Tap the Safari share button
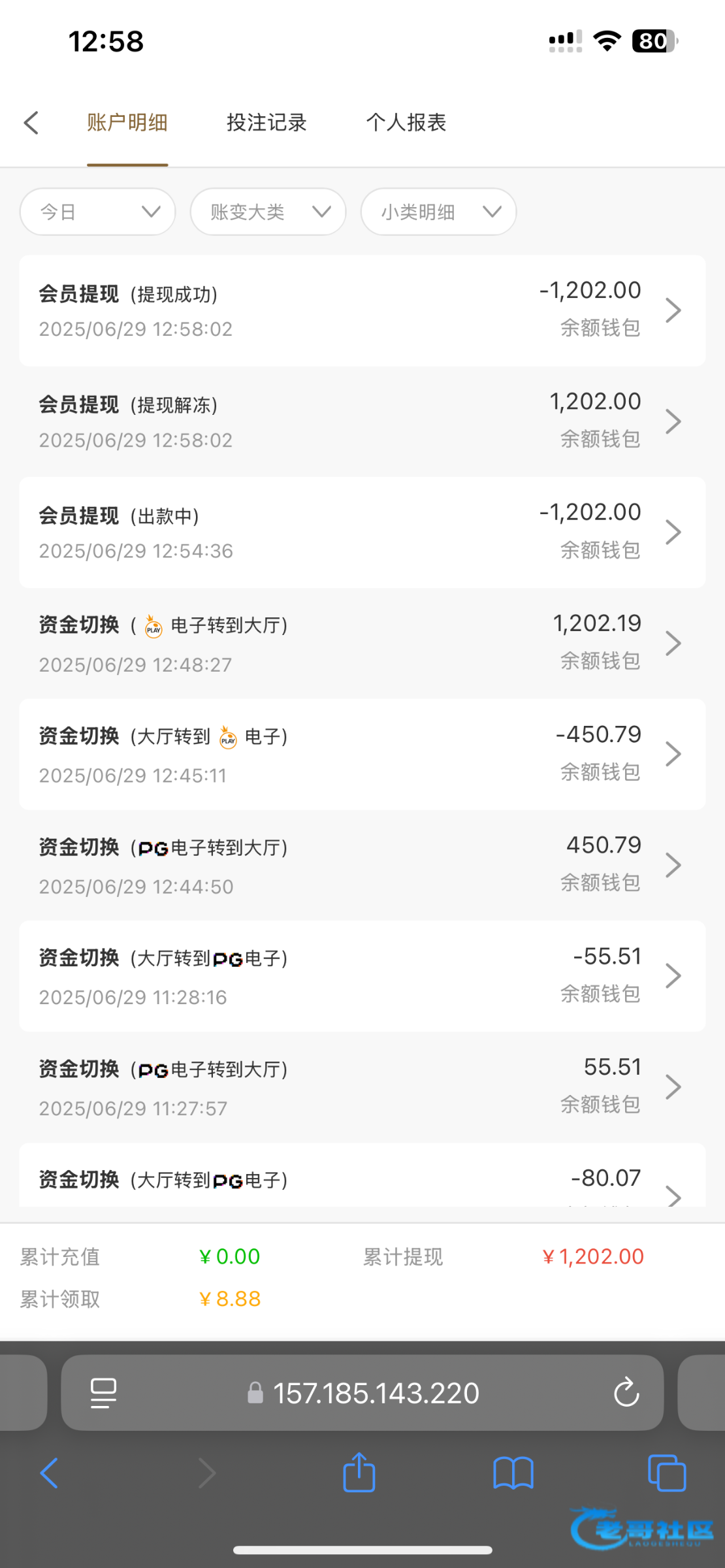725x1568 pixels. pyautogui.click(x=359, y=1473)
